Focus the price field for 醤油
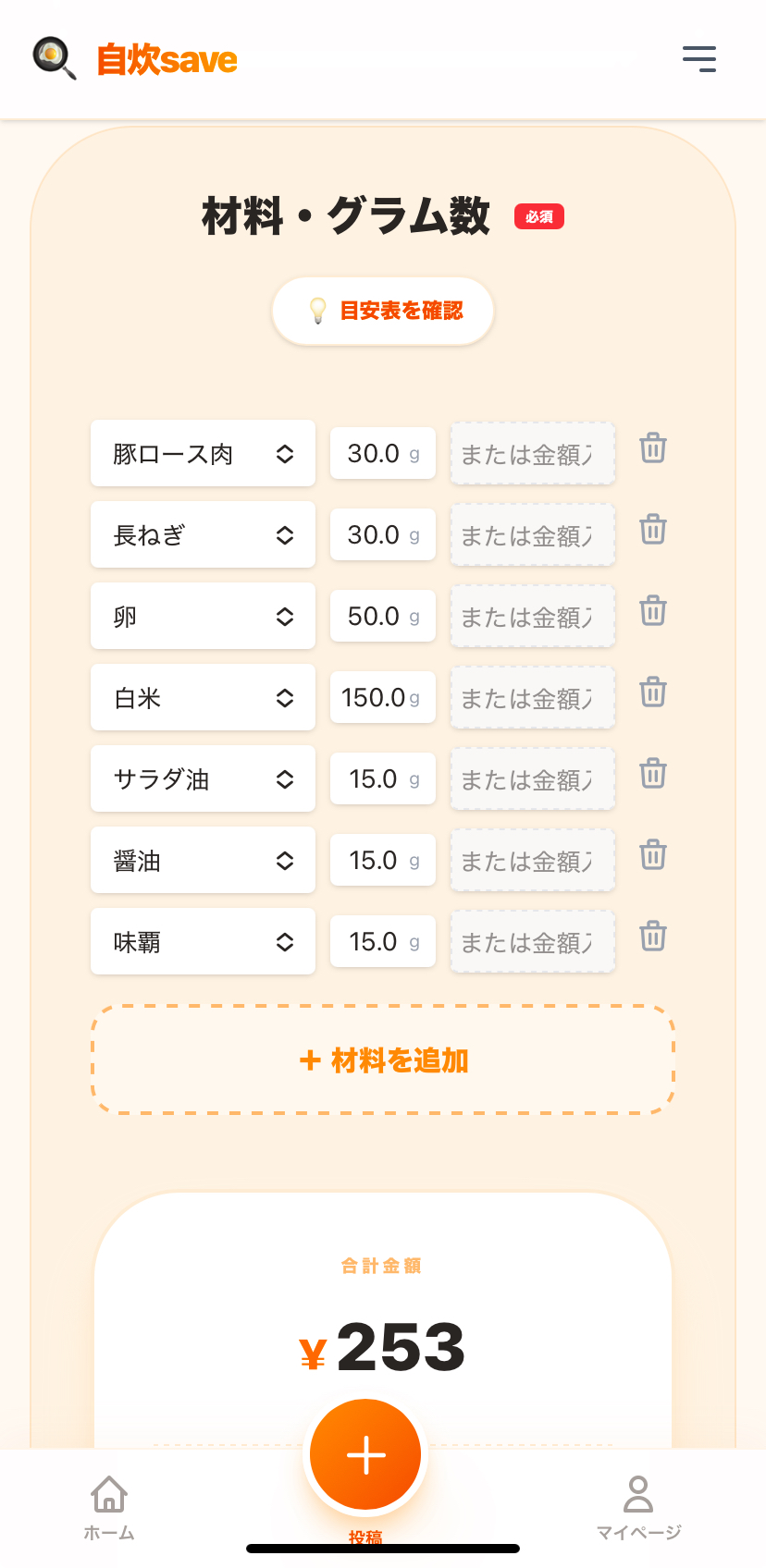 [x=532, y=860]
